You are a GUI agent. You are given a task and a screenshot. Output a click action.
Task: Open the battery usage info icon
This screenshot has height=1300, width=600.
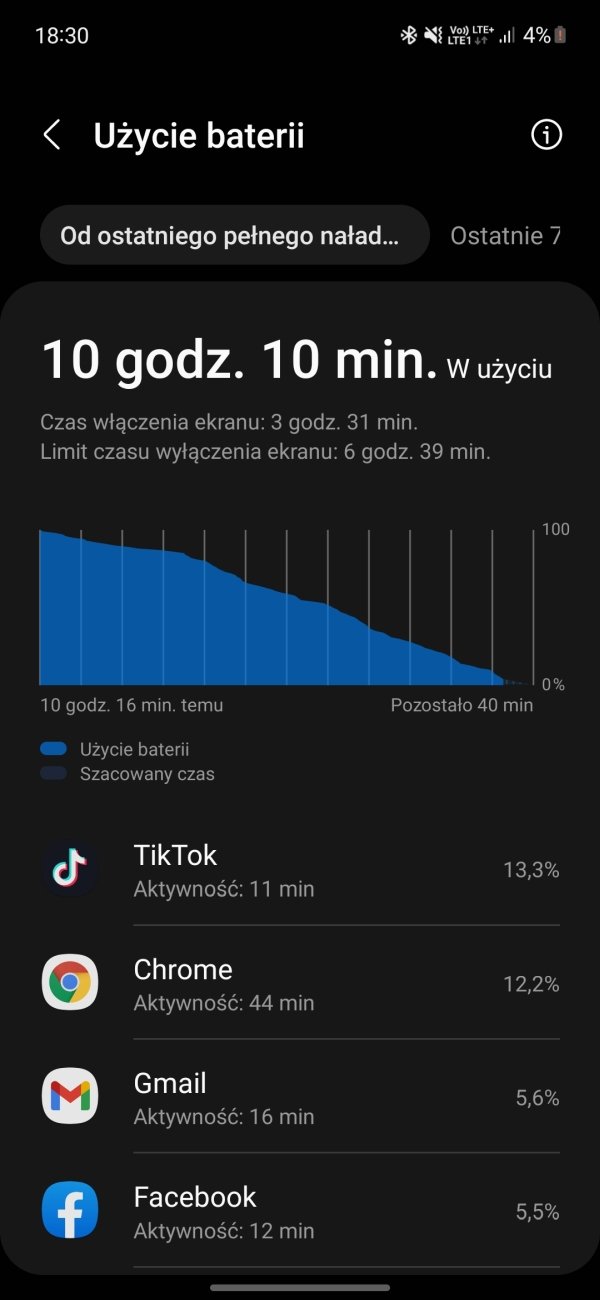click(x=546, y=136)
